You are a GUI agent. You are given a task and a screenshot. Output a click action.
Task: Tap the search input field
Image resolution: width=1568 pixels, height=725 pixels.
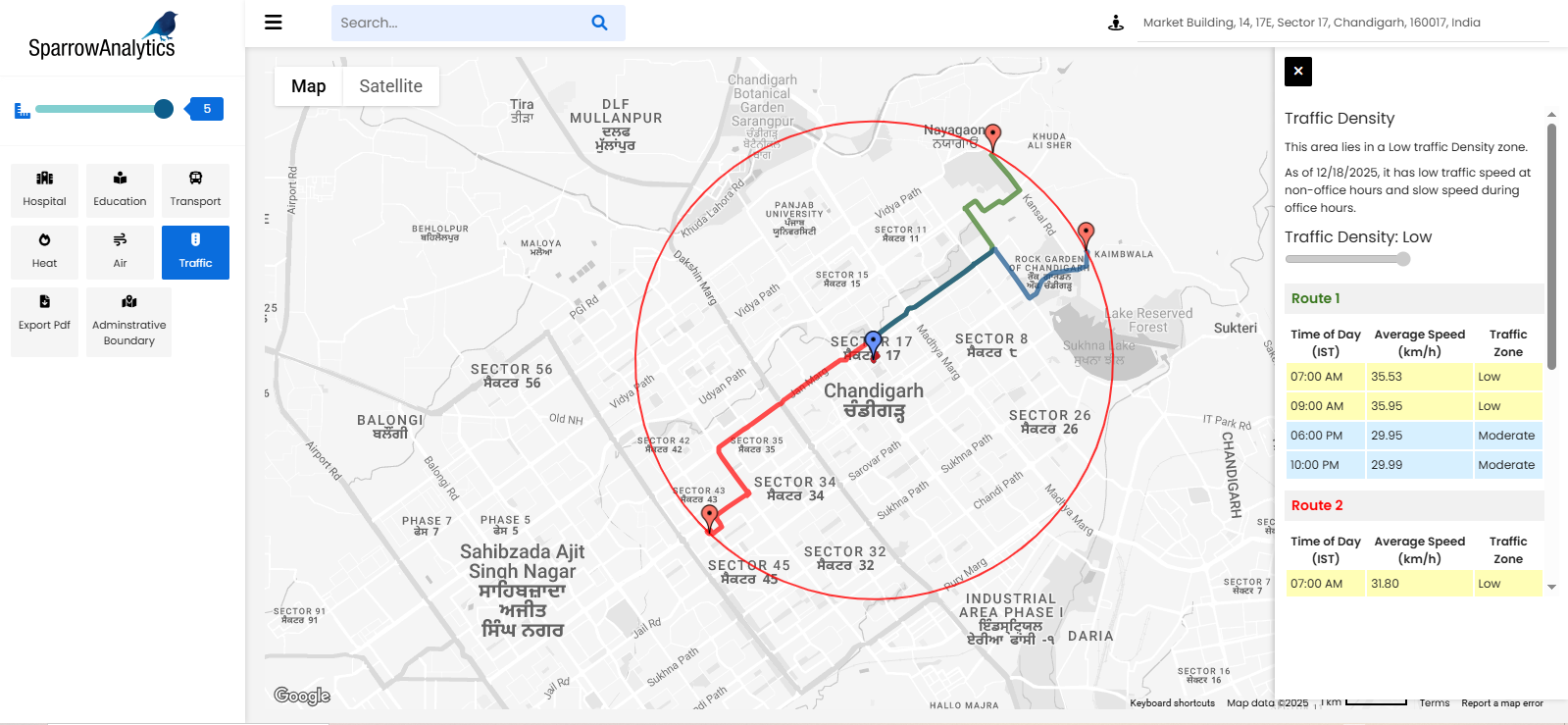coord(456,23)
